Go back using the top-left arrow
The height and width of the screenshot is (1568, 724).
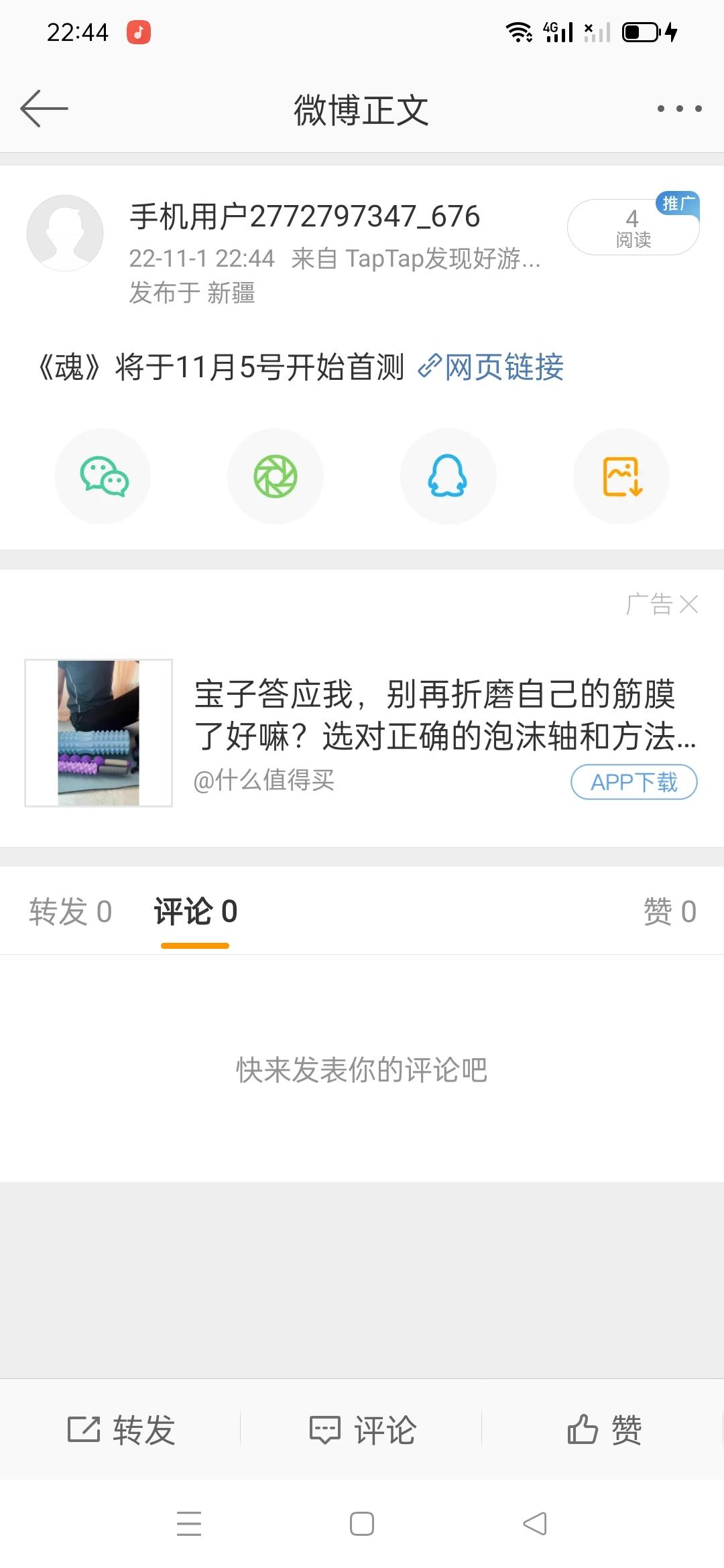pos(44,108)
